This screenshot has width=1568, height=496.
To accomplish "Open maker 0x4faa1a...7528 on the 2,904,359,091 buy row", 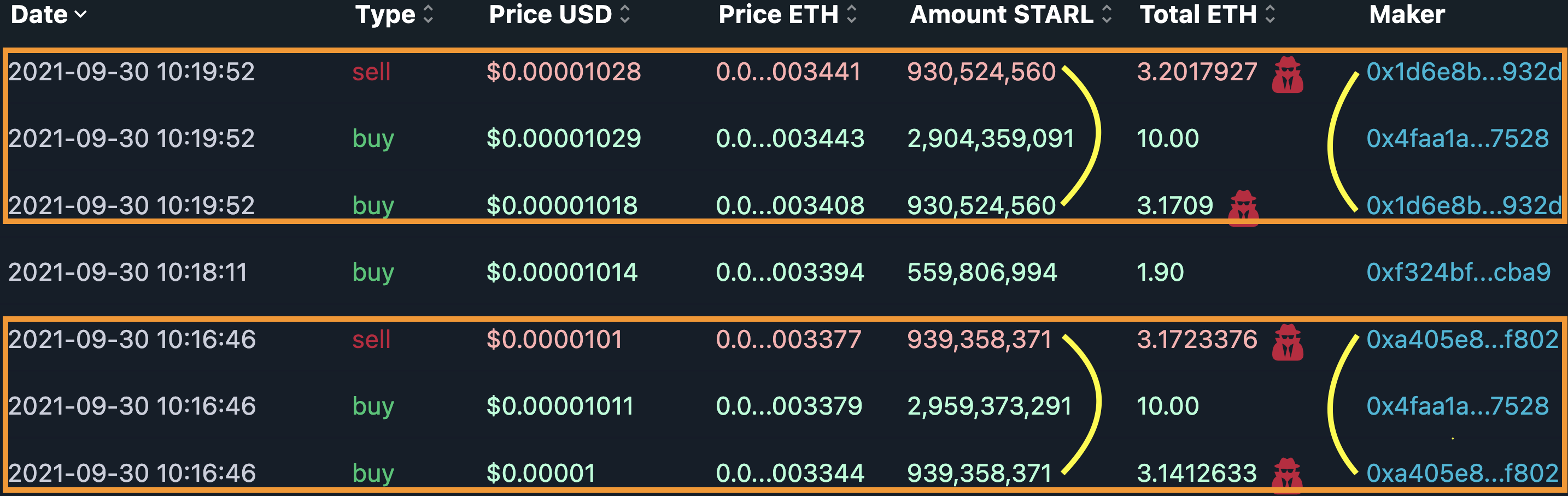I will pyautogui.click(x=1457, y=139).
